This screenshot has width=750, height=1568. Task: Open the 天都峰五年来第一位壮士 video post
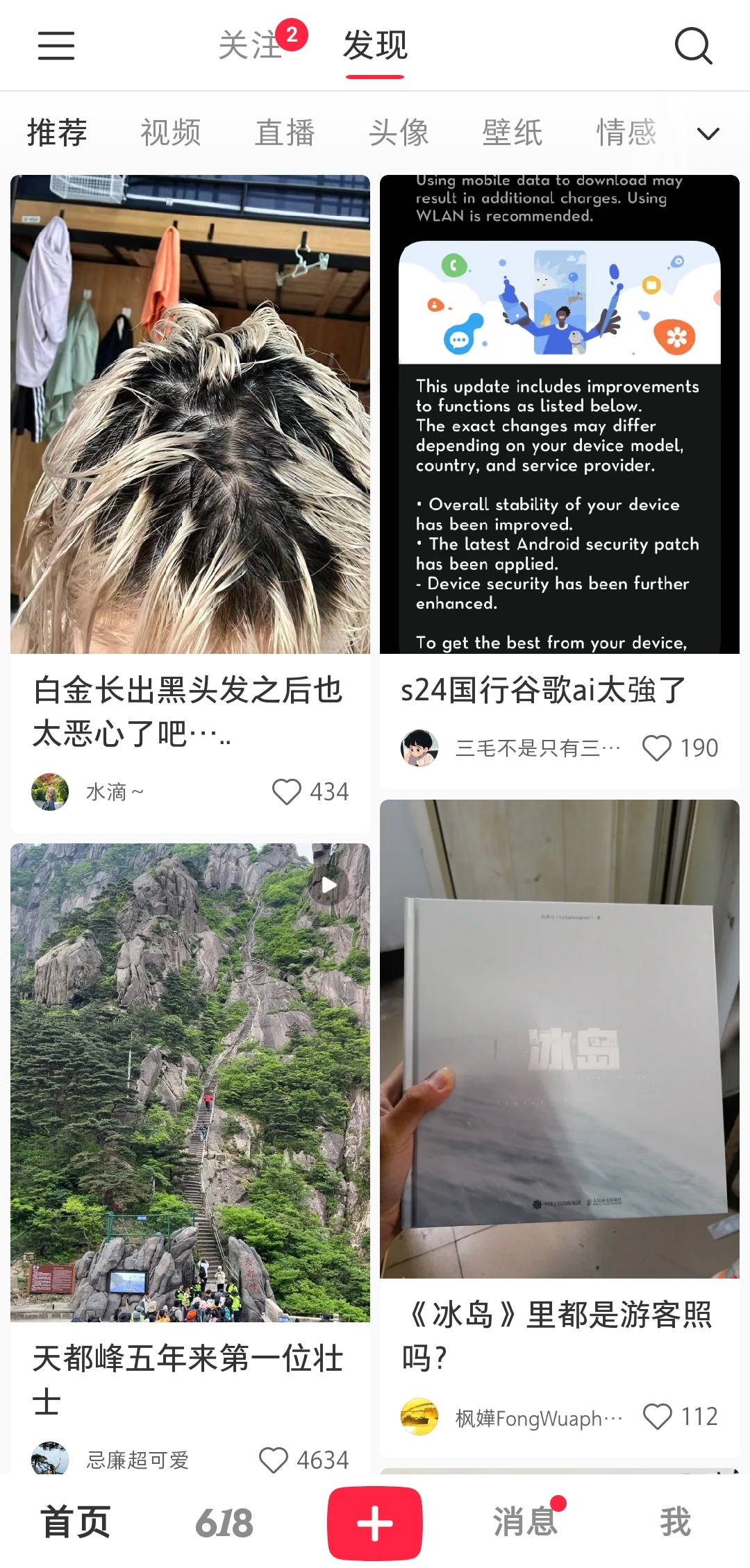coord(190,1083)
